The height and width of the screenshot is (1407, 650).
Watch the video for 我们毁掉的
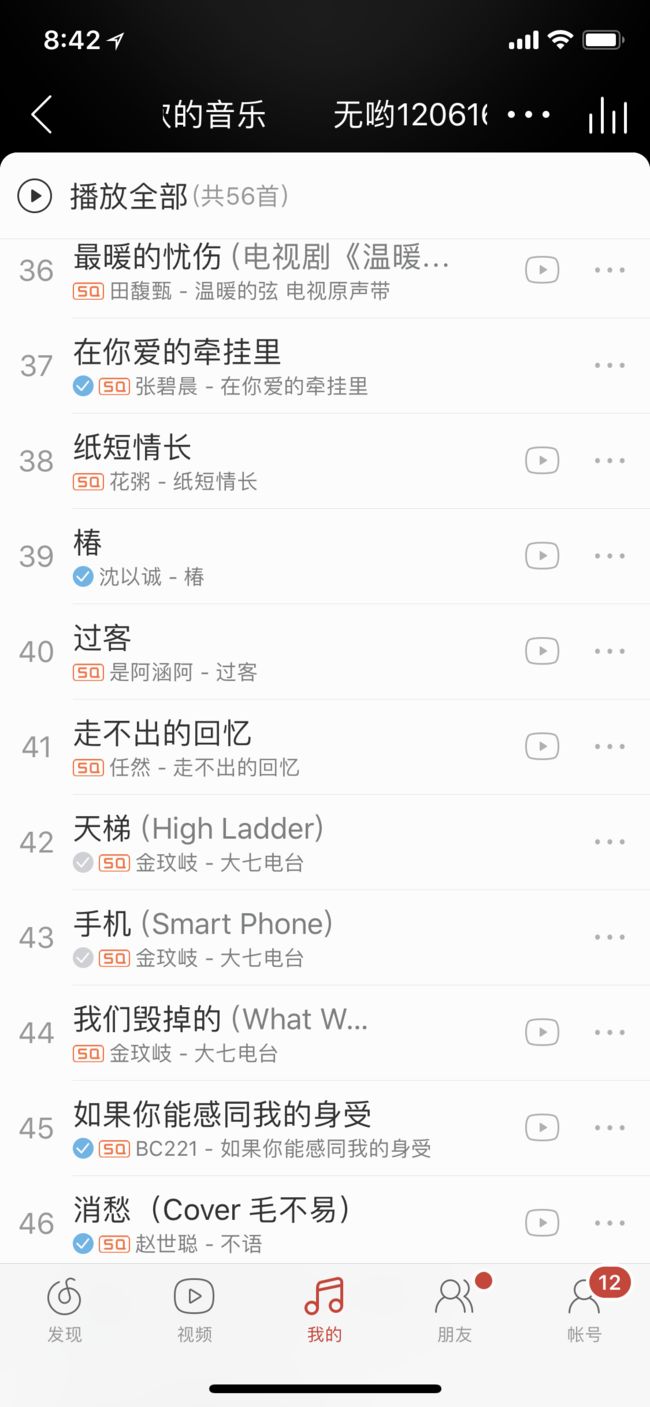(542, 1032)
